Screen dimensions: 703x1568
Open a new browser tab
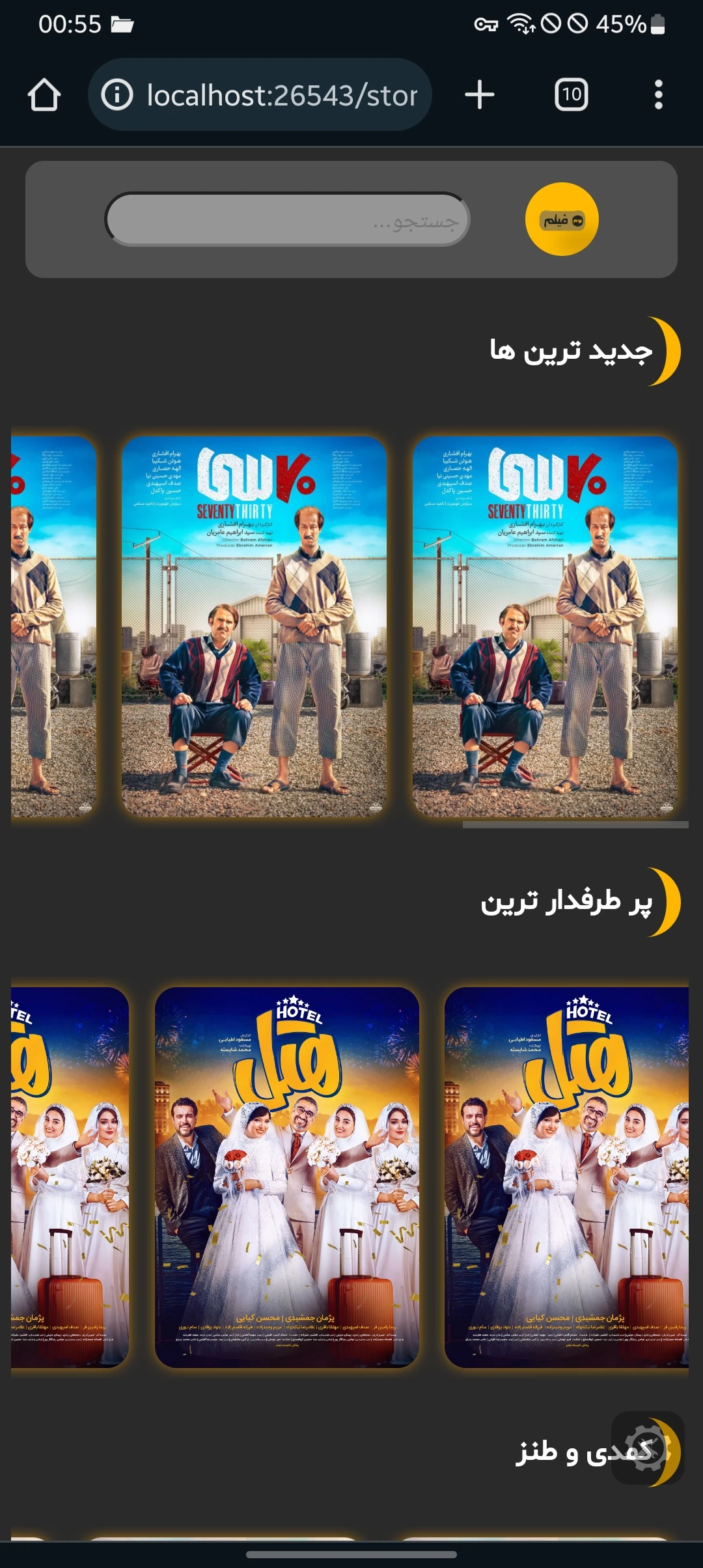pos(480,95)
